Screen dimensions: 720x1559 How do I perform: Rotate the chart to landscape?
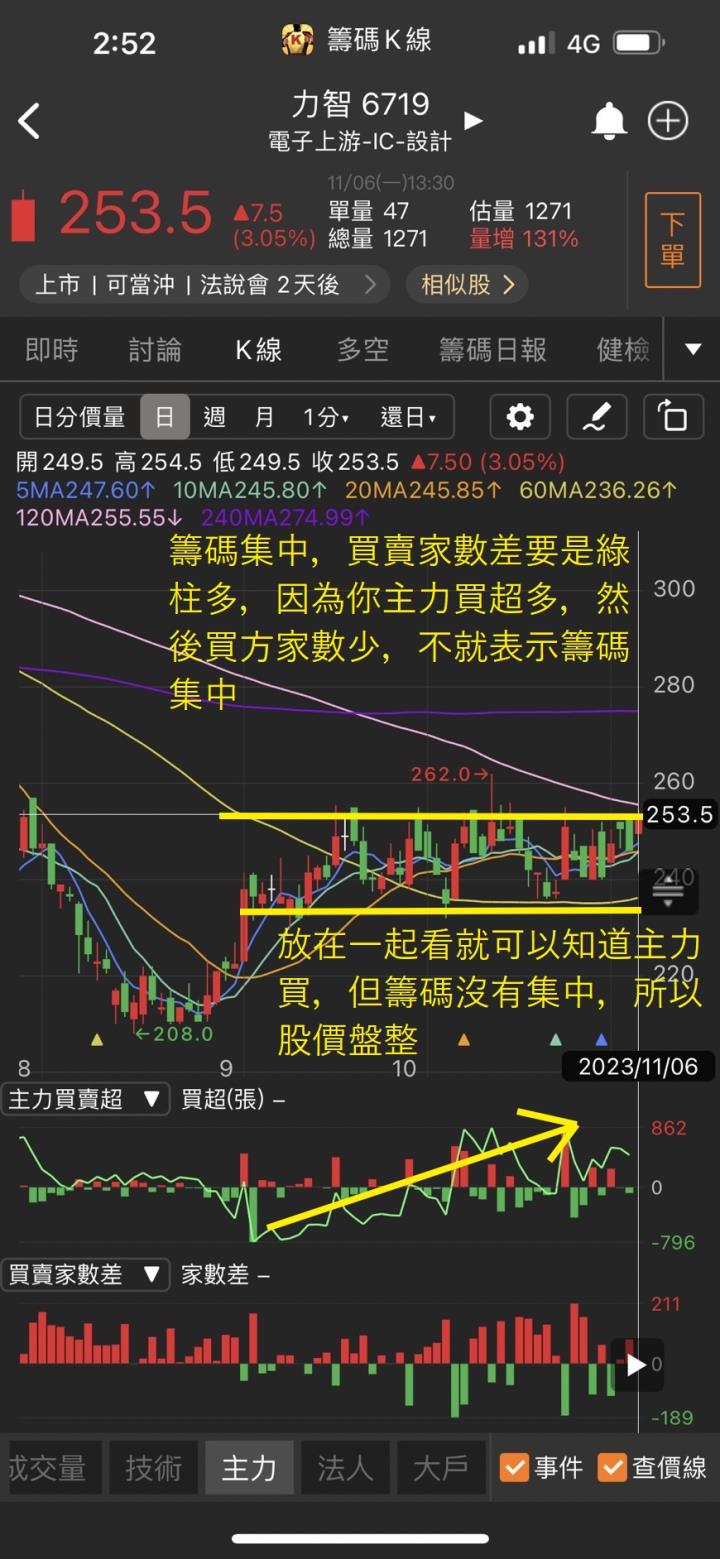(673, 417)
